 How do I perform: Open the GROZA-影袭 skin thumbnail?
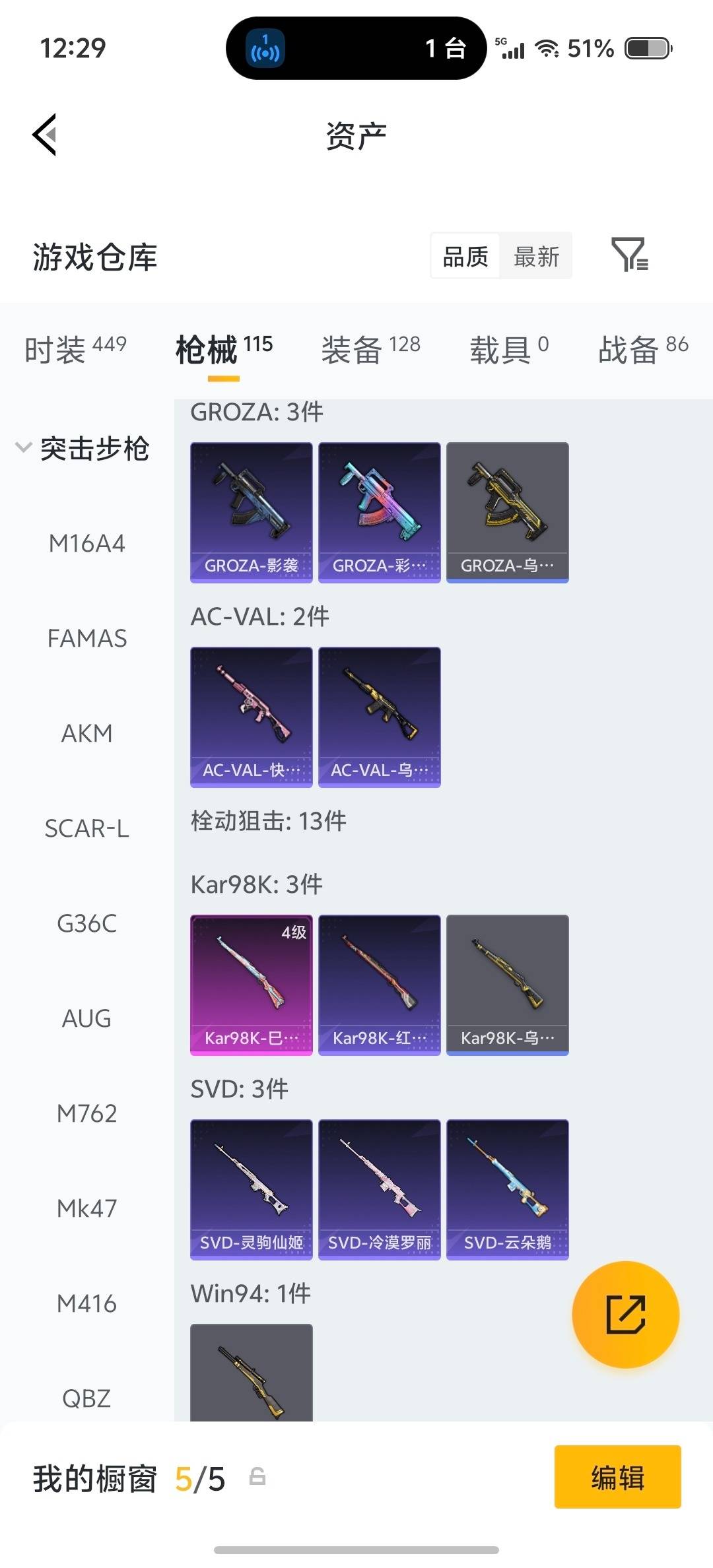(x=251, y=511)
